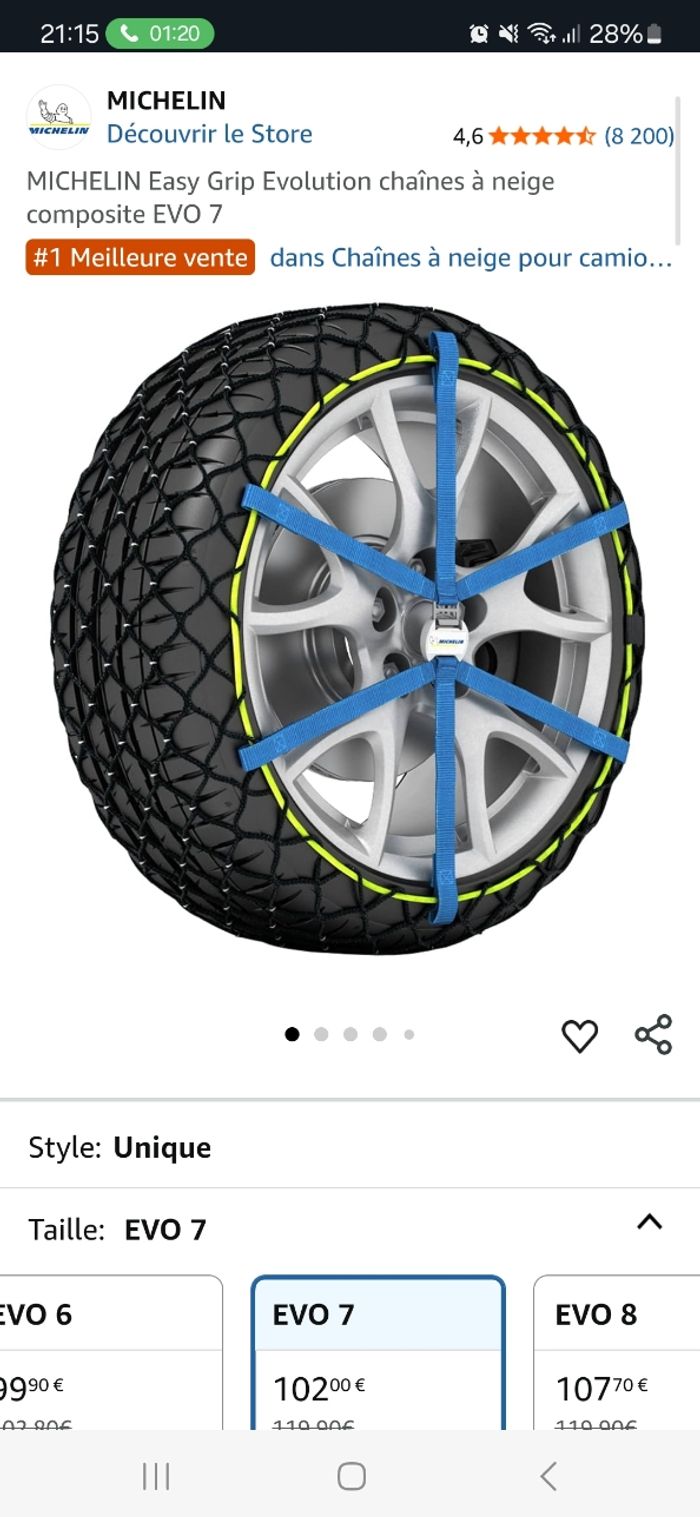Viewport: 700px width, 1517px height.
Task: Collapse the Taille size section
Action: pyautogui.click(x=650, y=1222)
